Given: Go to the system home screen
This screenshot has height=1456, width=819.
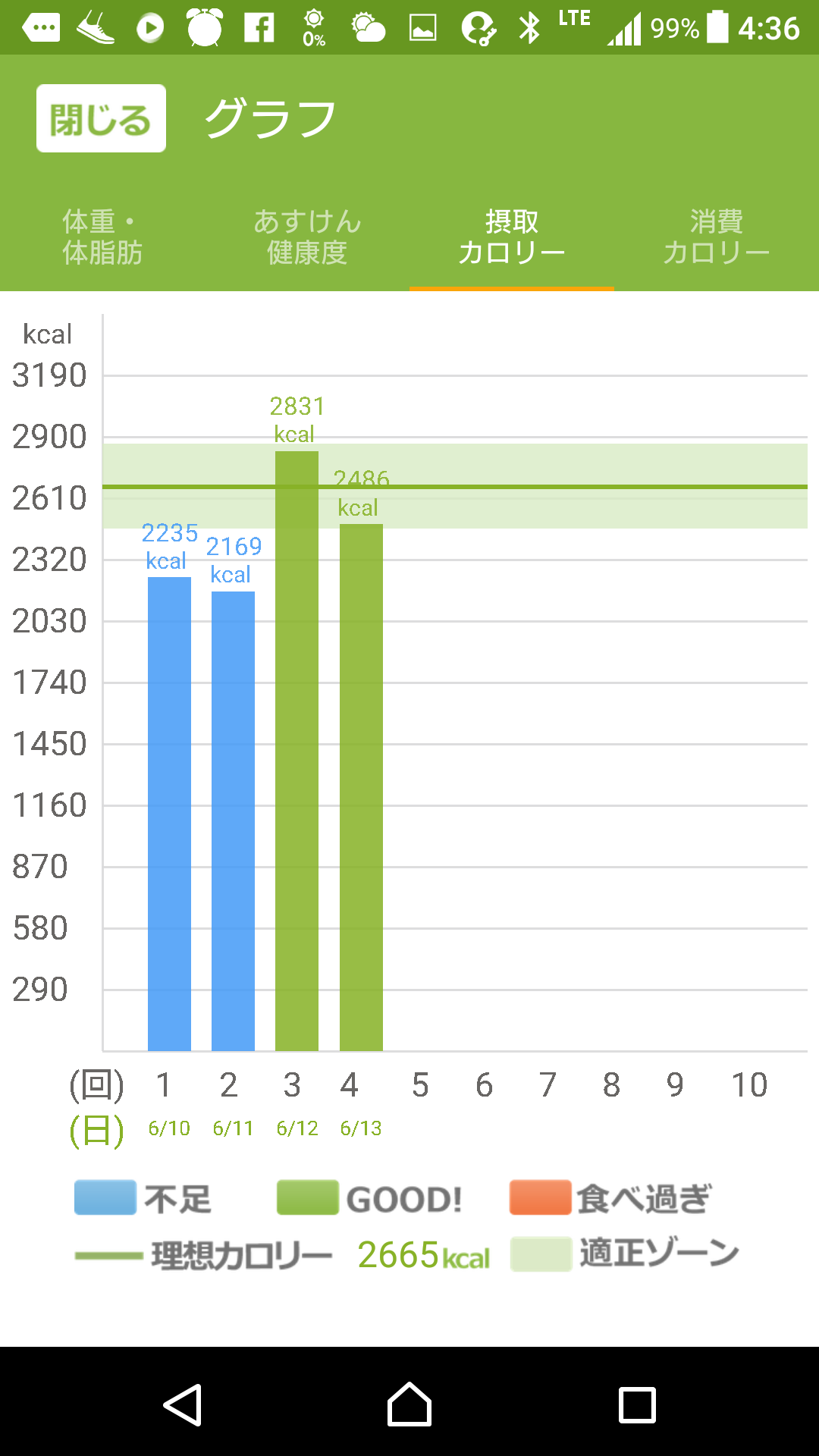Looking at the screenshot, I should [409, 1404].
